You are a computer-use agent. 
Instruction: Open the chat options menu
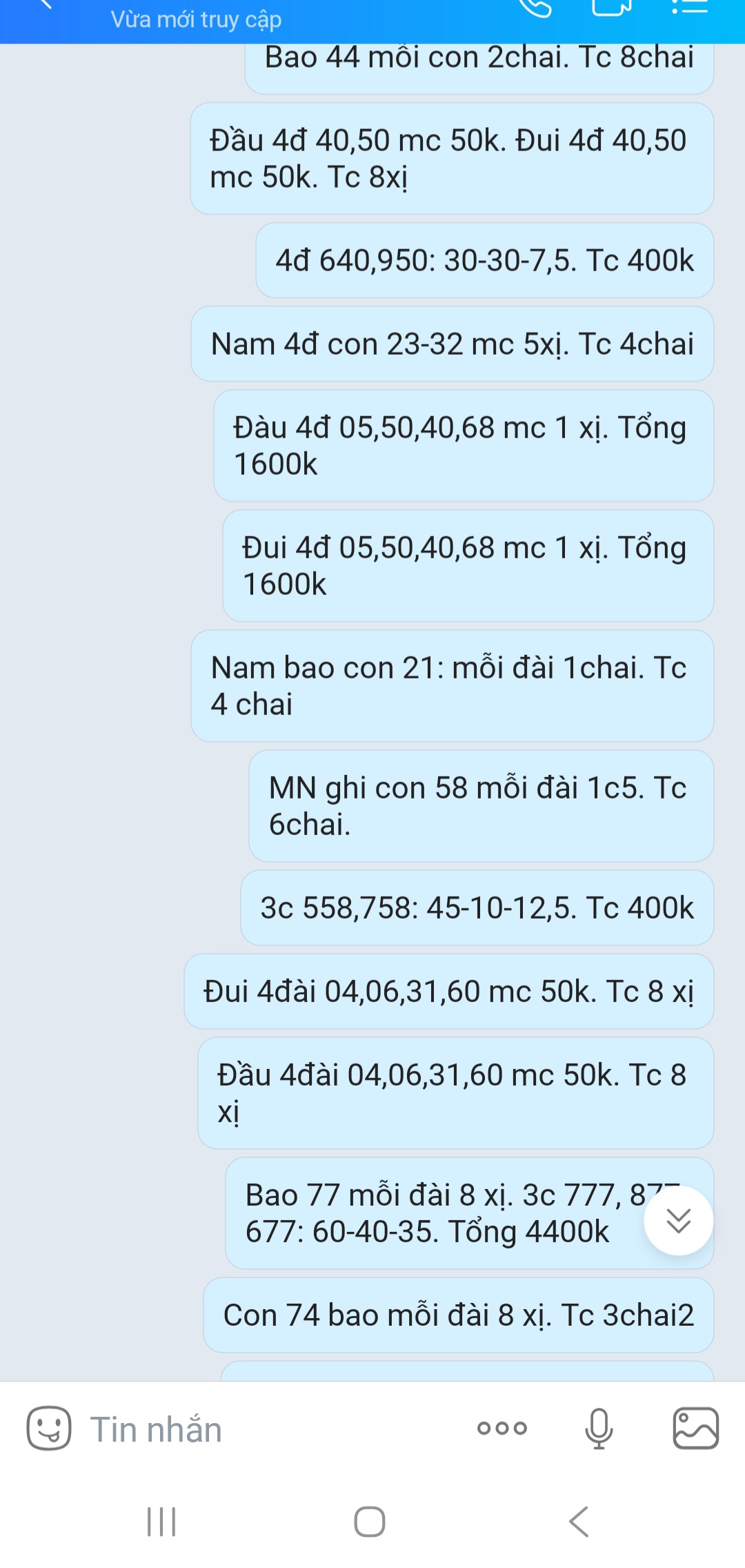689,7
